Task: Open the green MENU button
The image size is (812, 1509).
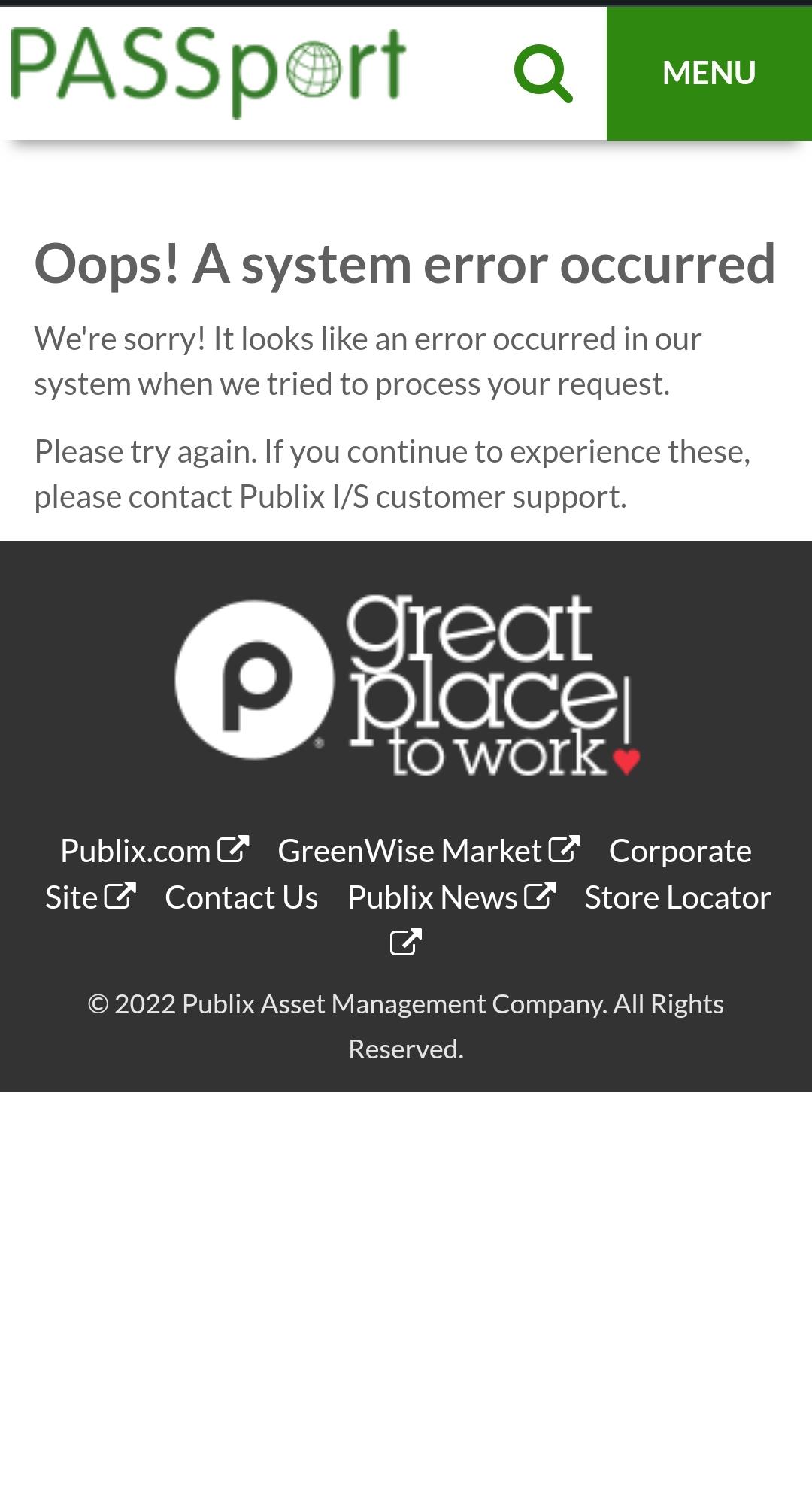Action: tap(709, 73)
